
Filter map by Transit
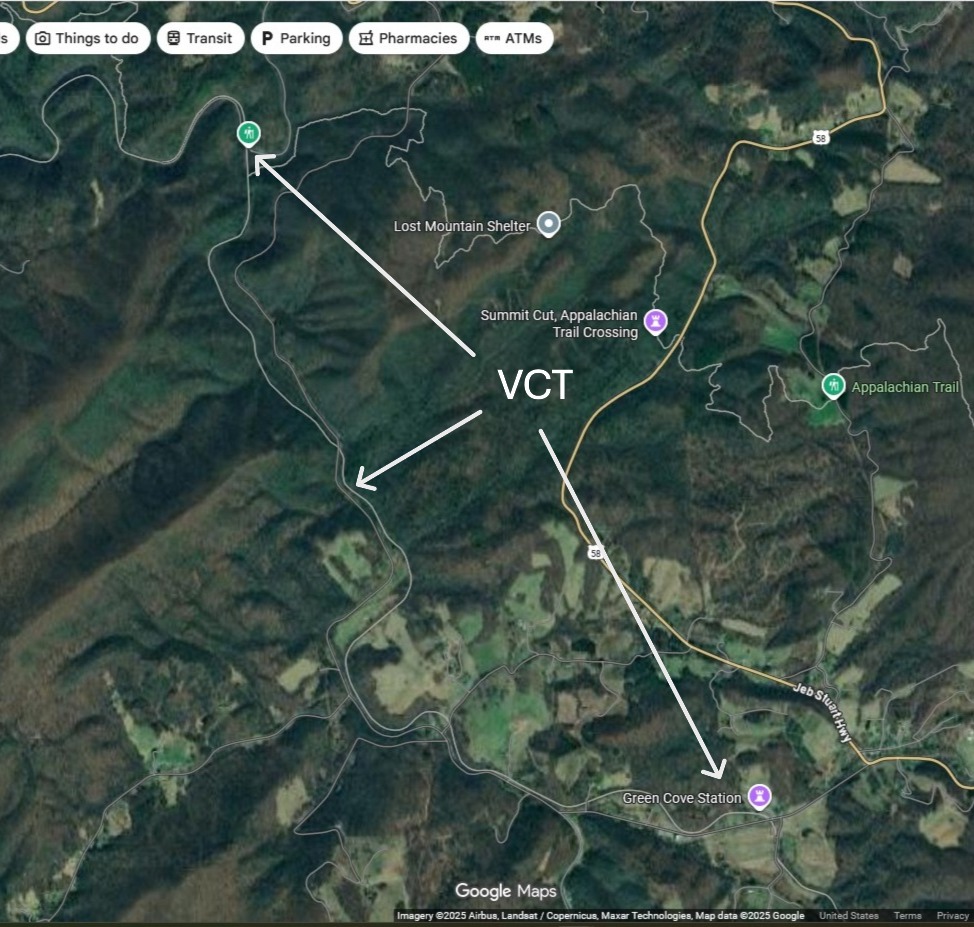coord(200,38)
